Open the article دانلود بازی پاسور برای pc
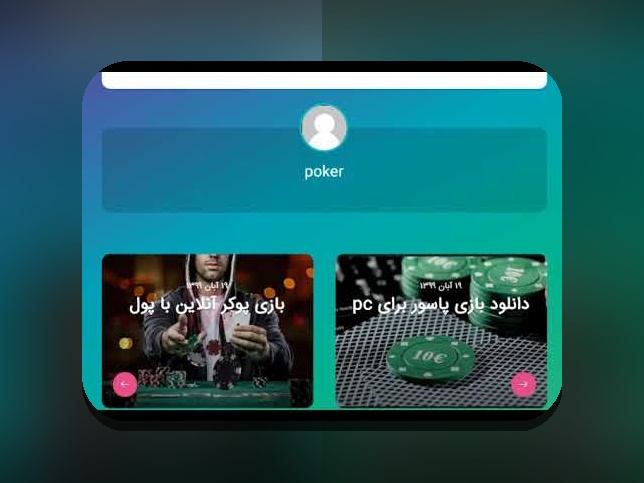This screenshot has width=644, height=483. pyautogui.click(x=441, y=304)
